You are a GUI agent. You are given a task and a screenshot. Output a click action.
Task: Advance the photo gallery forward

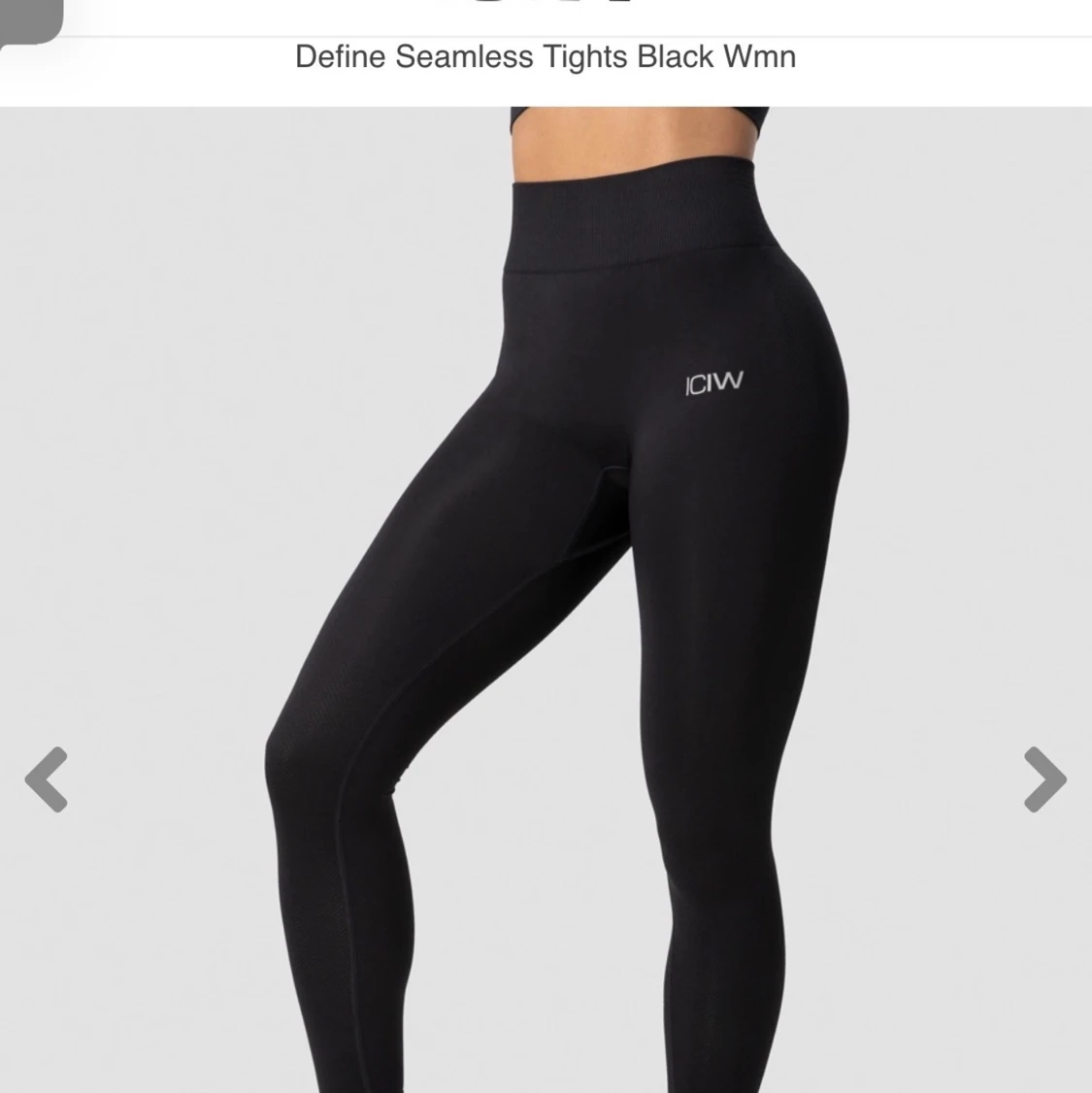1045,779
